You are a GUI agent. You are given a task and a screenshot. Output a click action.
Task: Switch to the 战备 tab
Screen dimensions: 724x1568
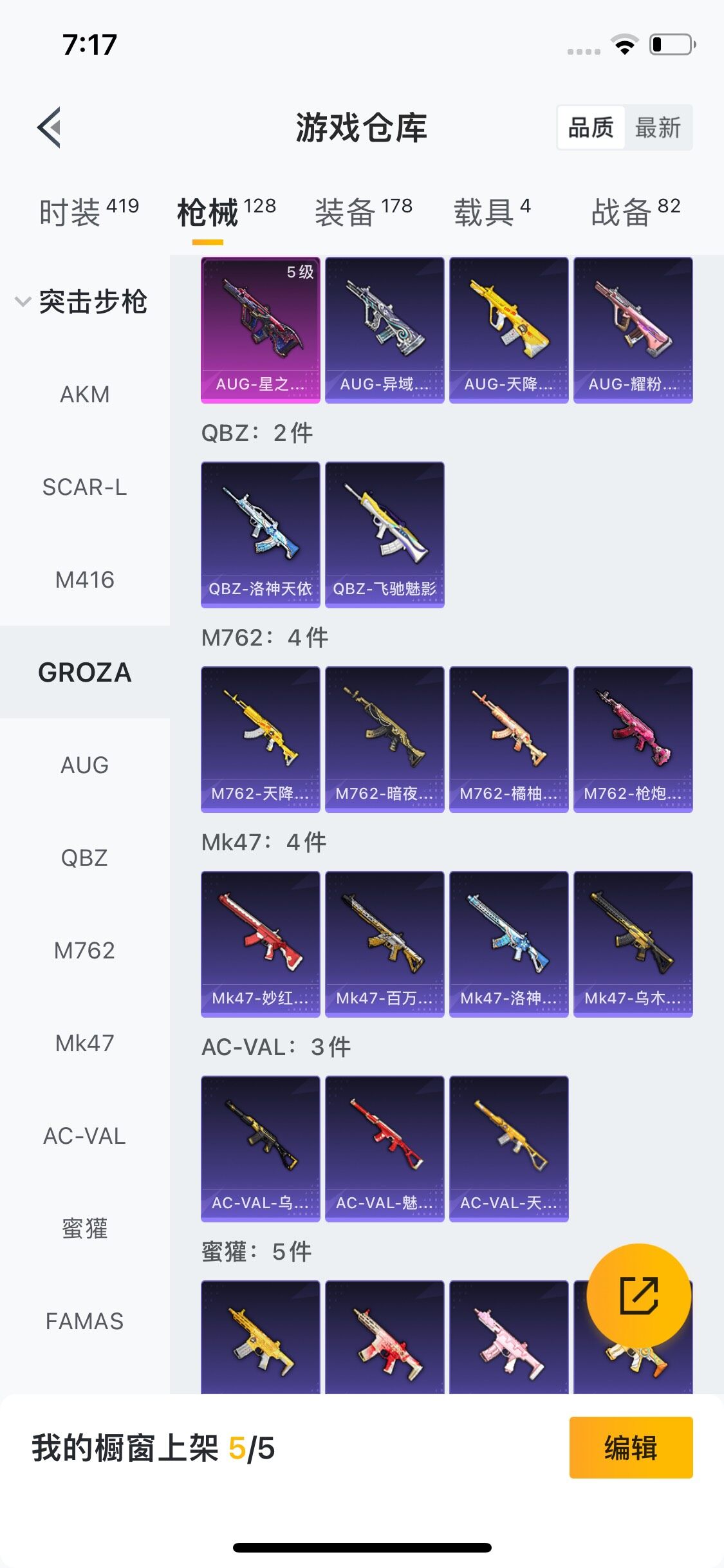(635, 212)
